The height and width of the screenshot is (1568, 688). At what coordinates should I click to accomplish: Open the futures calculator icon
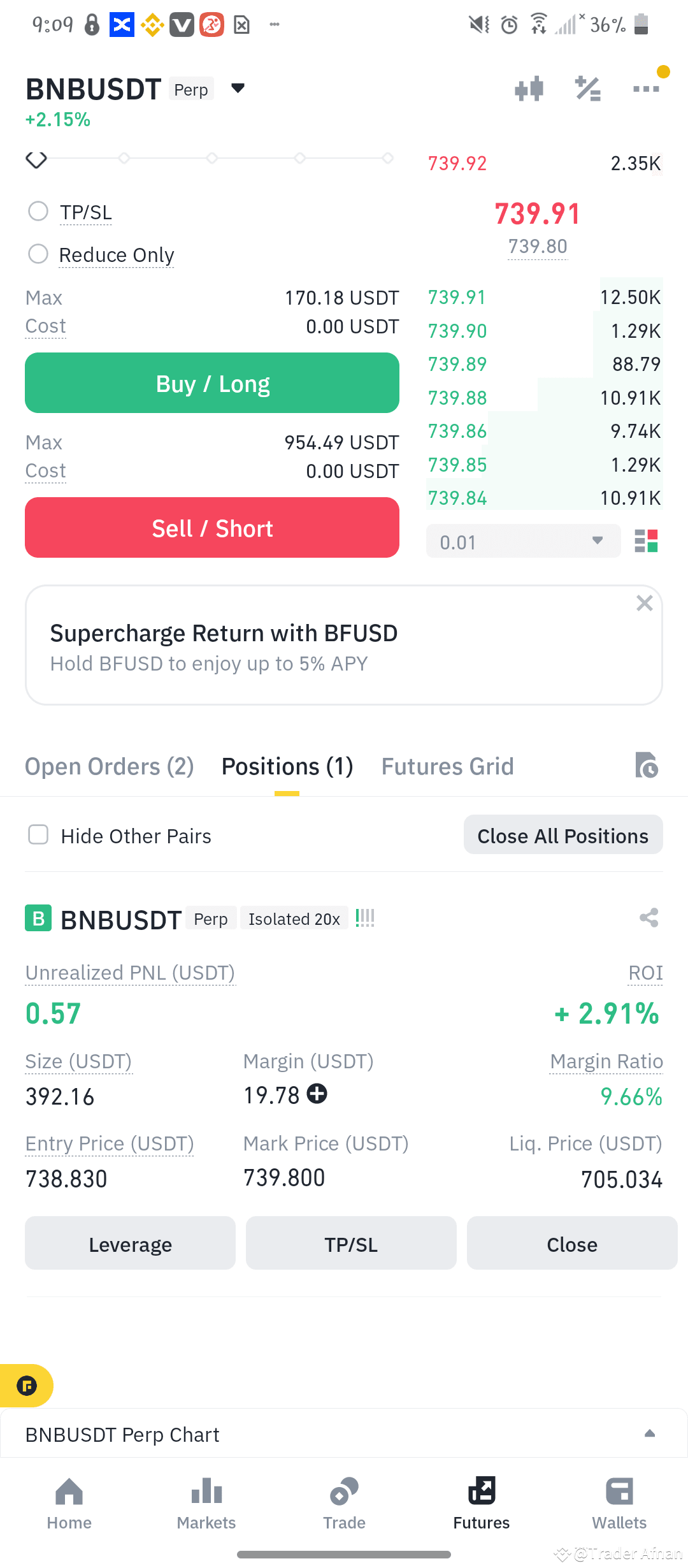pyautogui.click(x=587, y=89)
